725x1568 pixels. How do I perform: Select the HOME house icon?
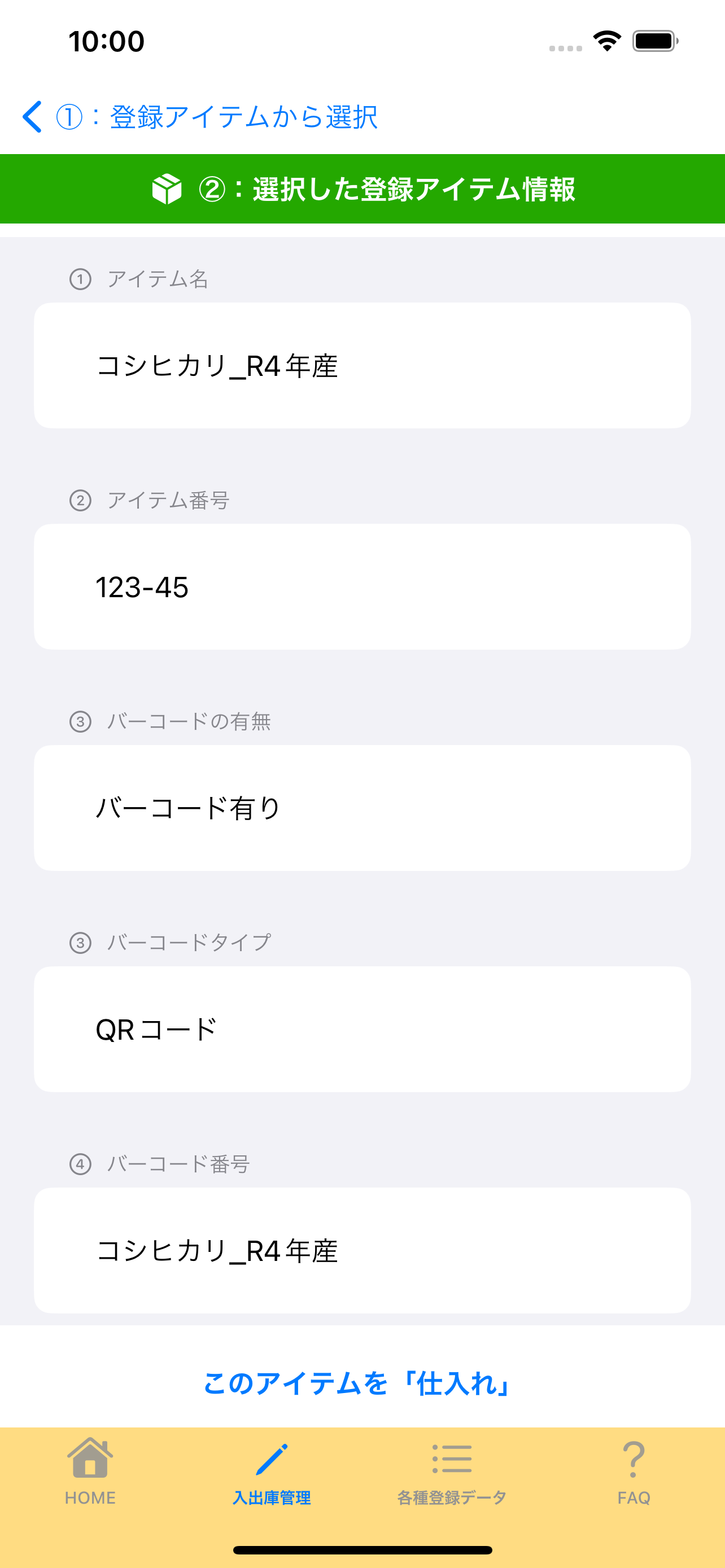point(90,1458)
